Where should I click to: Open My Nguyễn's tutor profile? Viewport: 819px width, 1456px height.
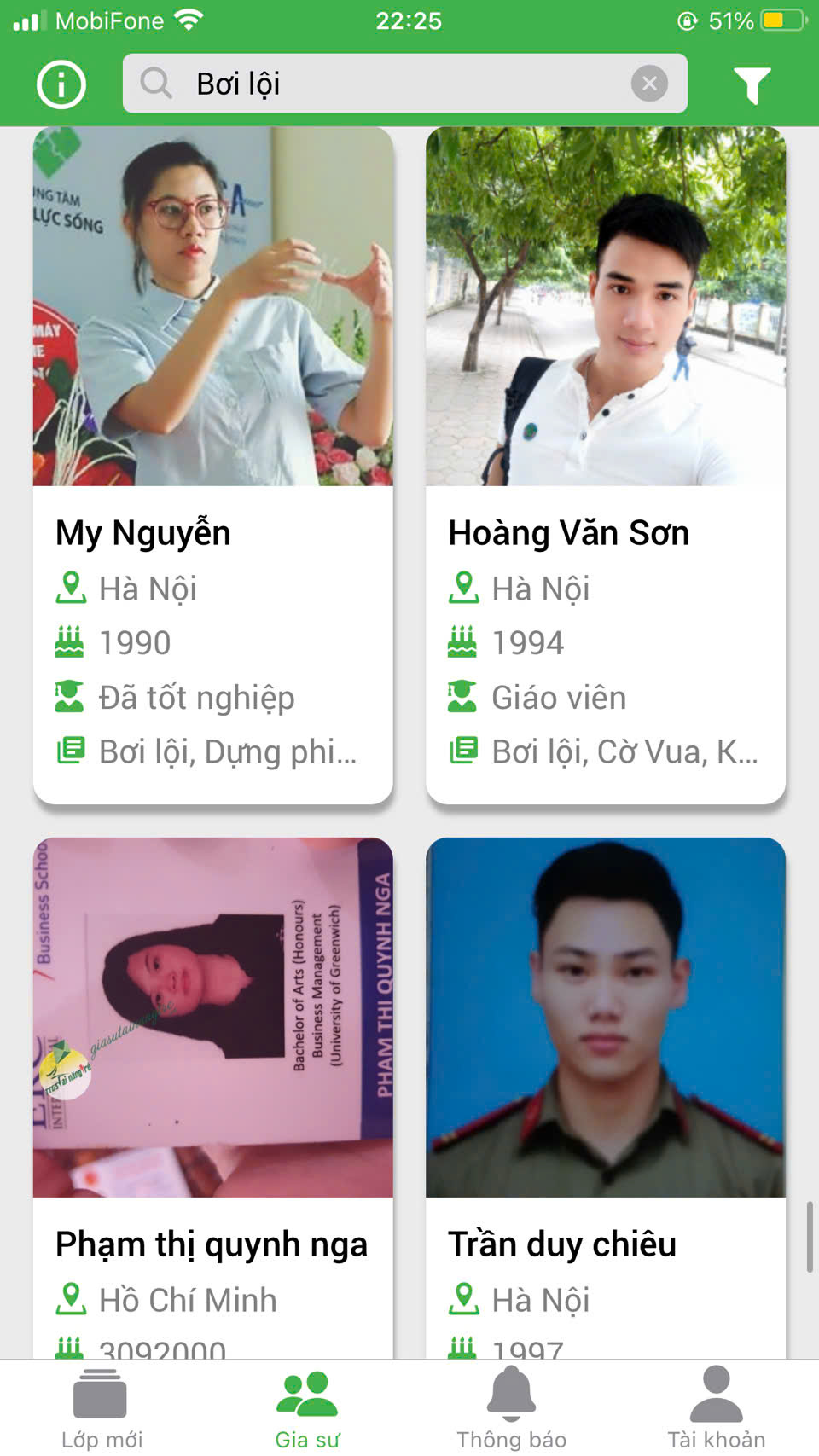tap(212, 465)
